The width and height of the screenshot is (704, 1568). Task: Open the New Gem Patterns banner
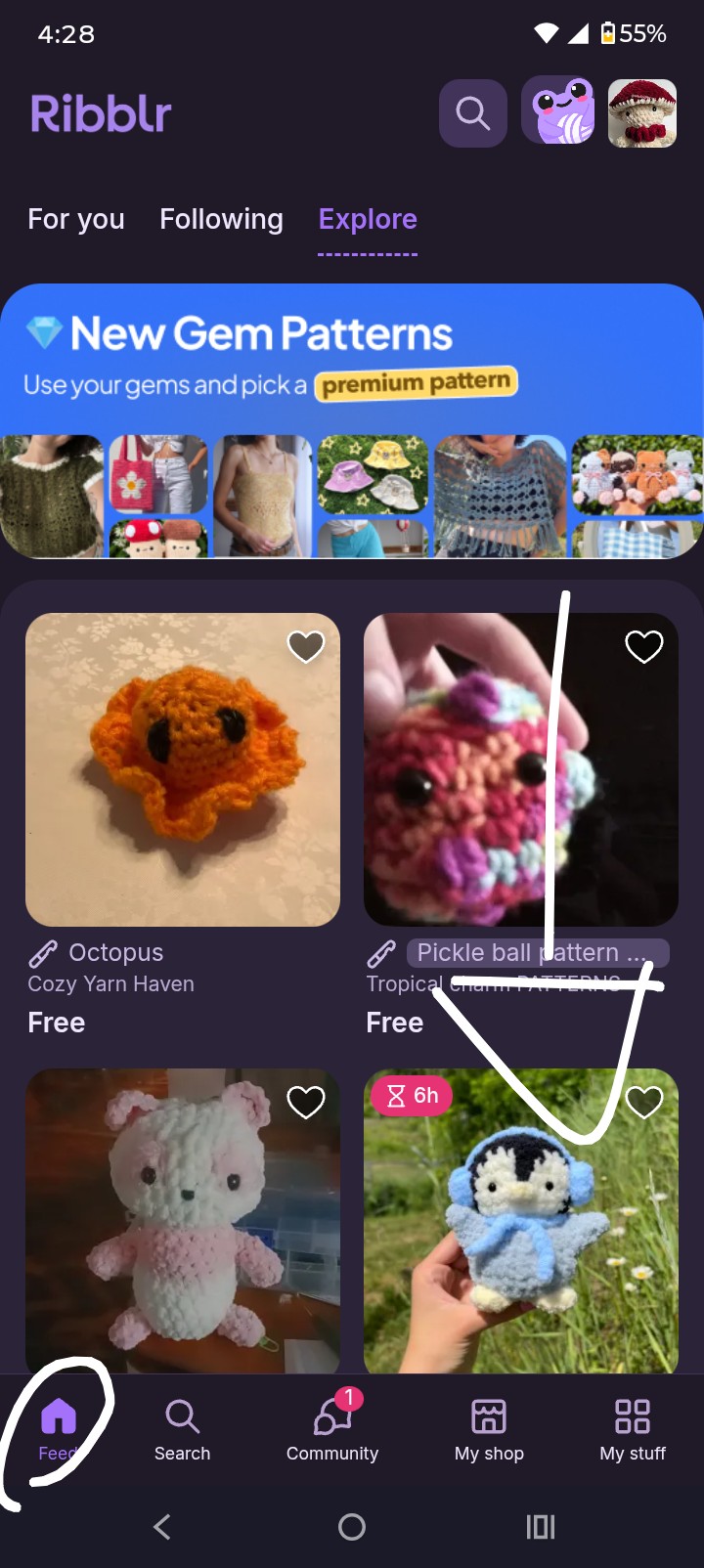352,420
